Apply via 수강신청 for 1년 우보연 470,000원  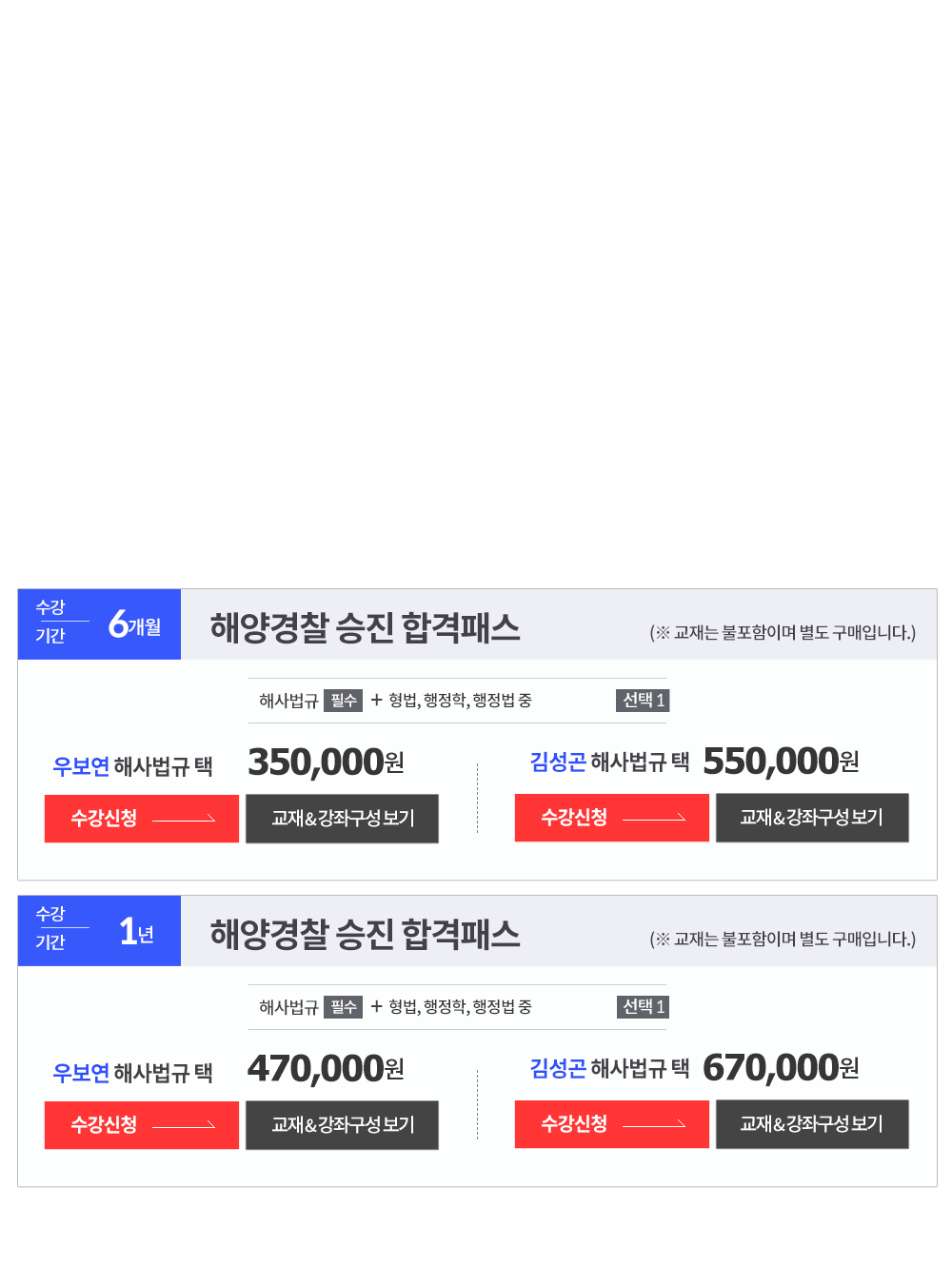tap(142, 1125)
